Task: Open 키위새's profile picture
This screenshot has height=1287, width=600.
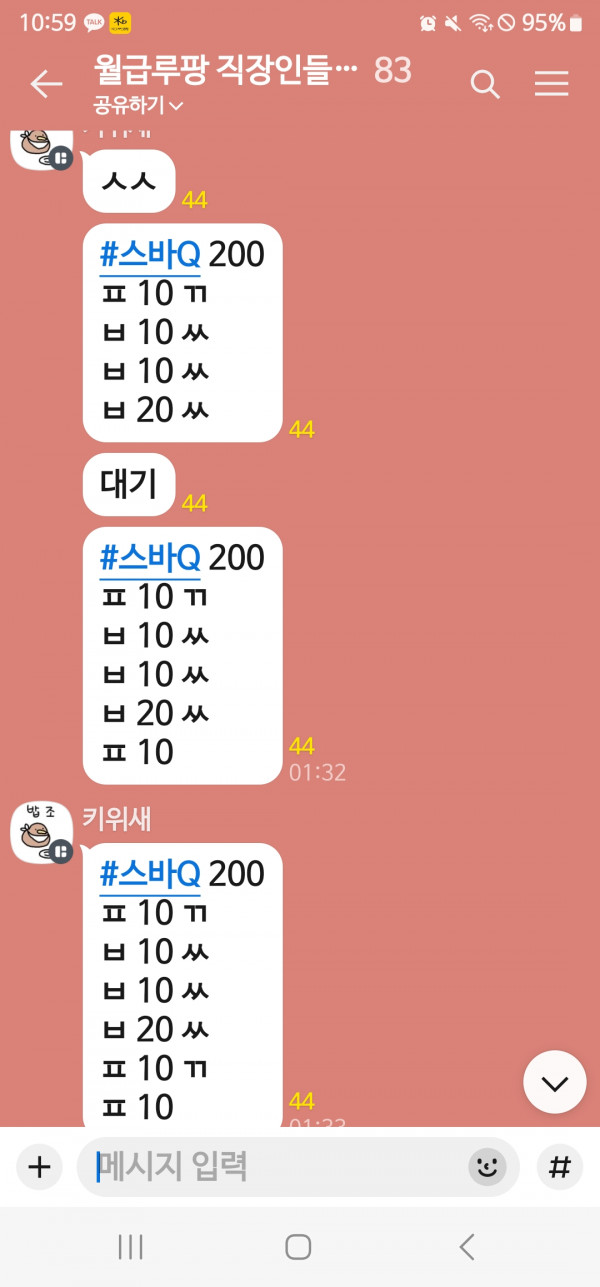Action: 41,832
